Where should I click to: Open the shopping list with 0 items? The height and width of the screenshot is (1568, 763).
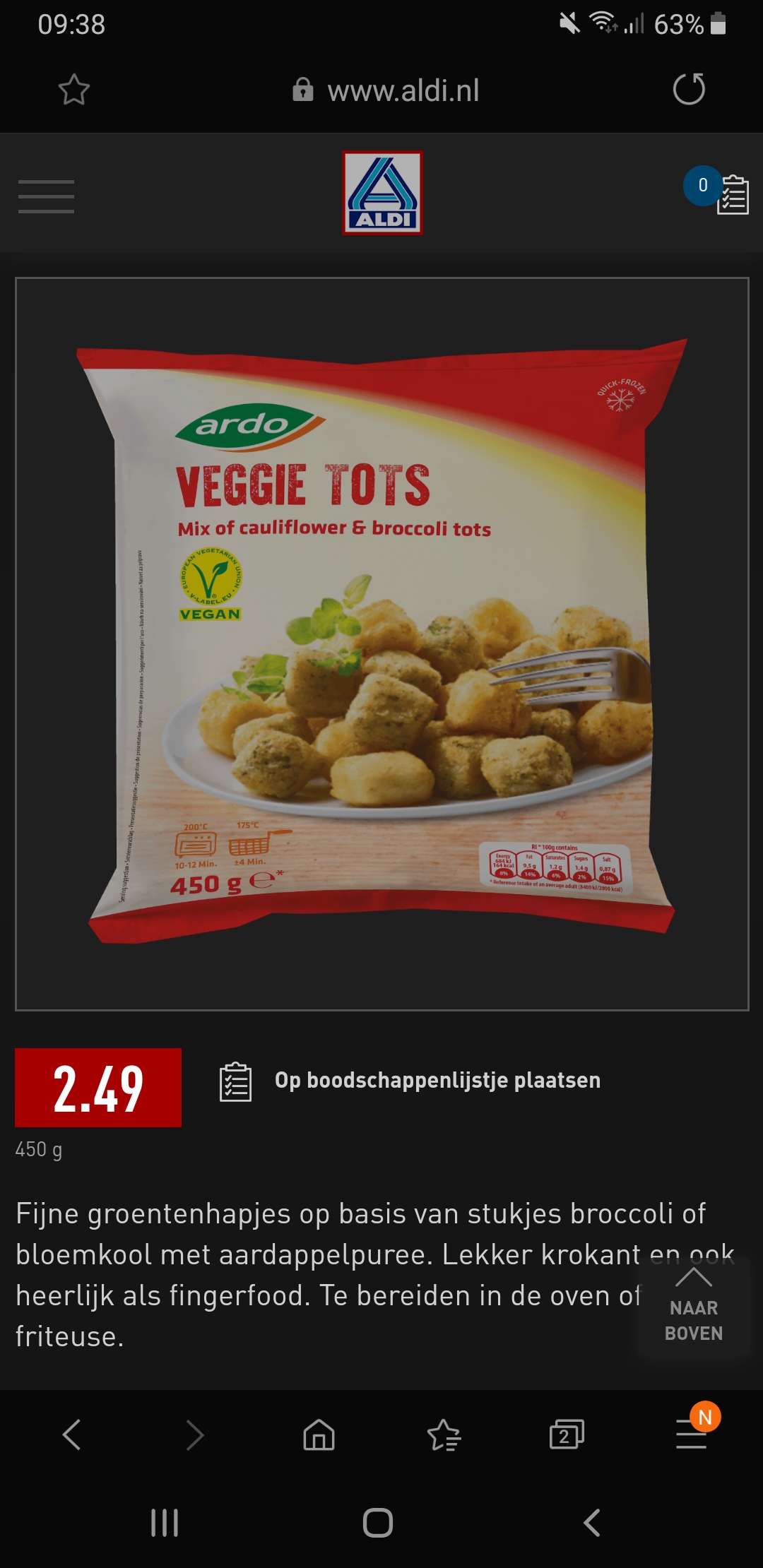click(x=717, y=191)
